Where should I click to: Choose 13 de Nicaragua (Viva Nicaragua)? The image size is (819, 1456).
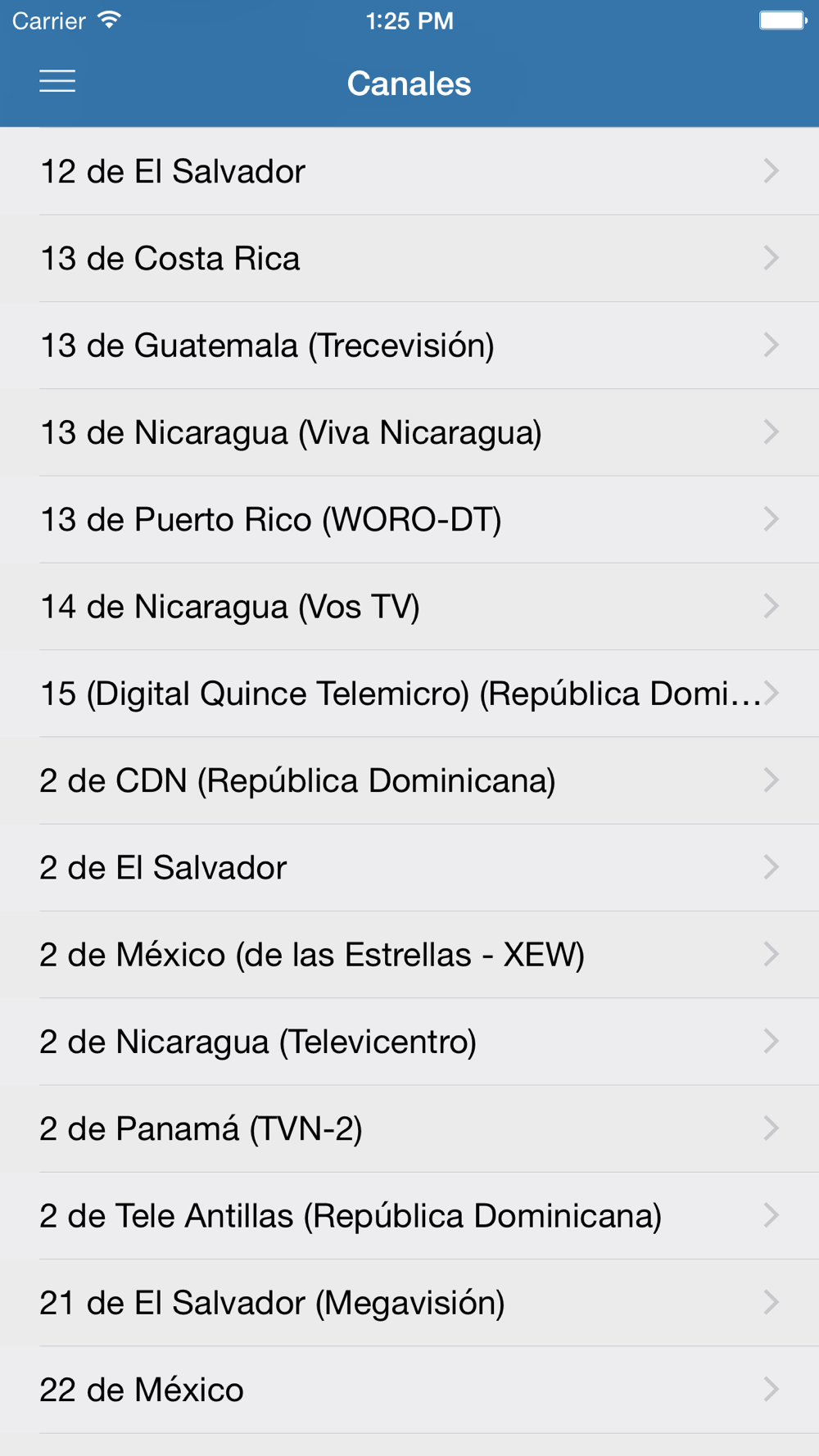point(409,432)
